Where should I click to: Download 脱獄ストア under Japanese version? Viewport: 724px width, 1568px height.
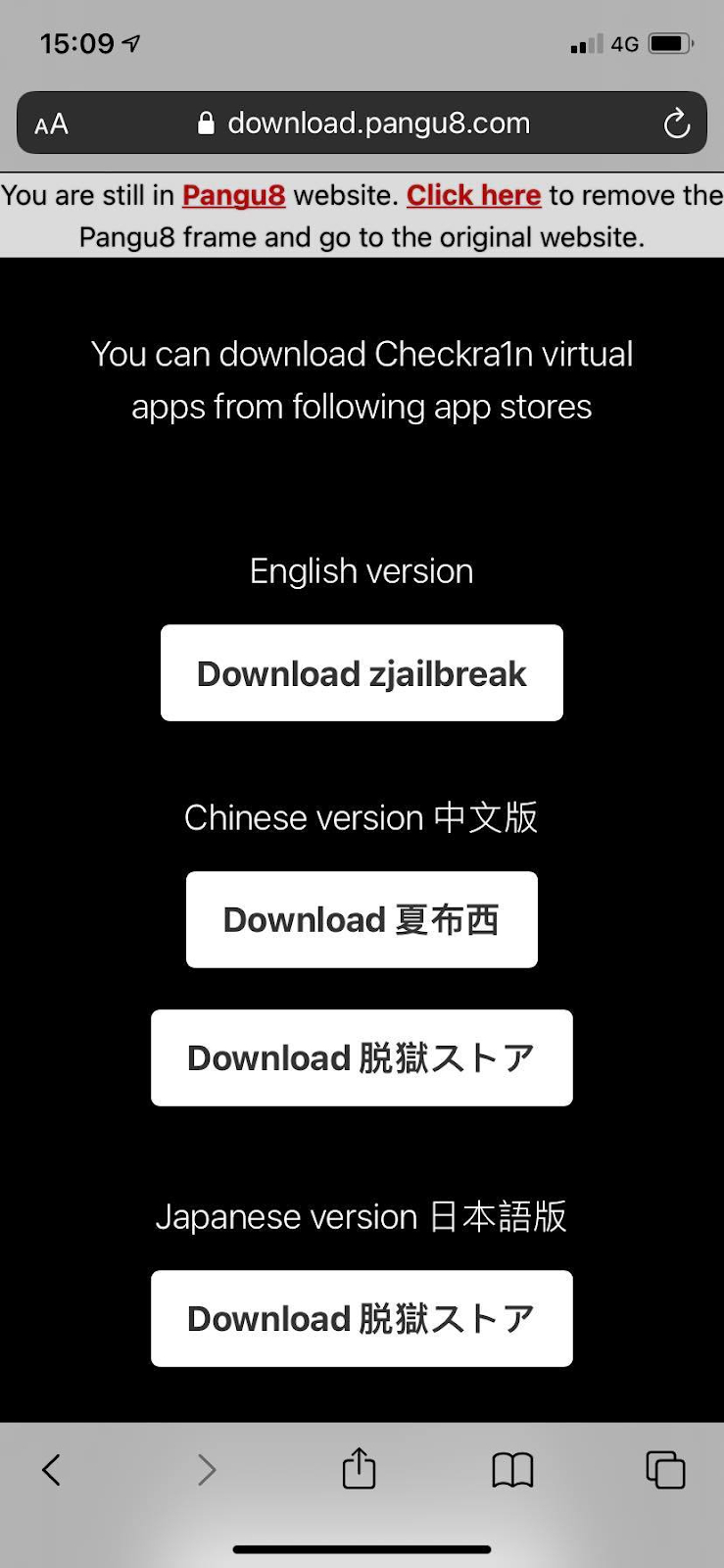(362, 1318)
